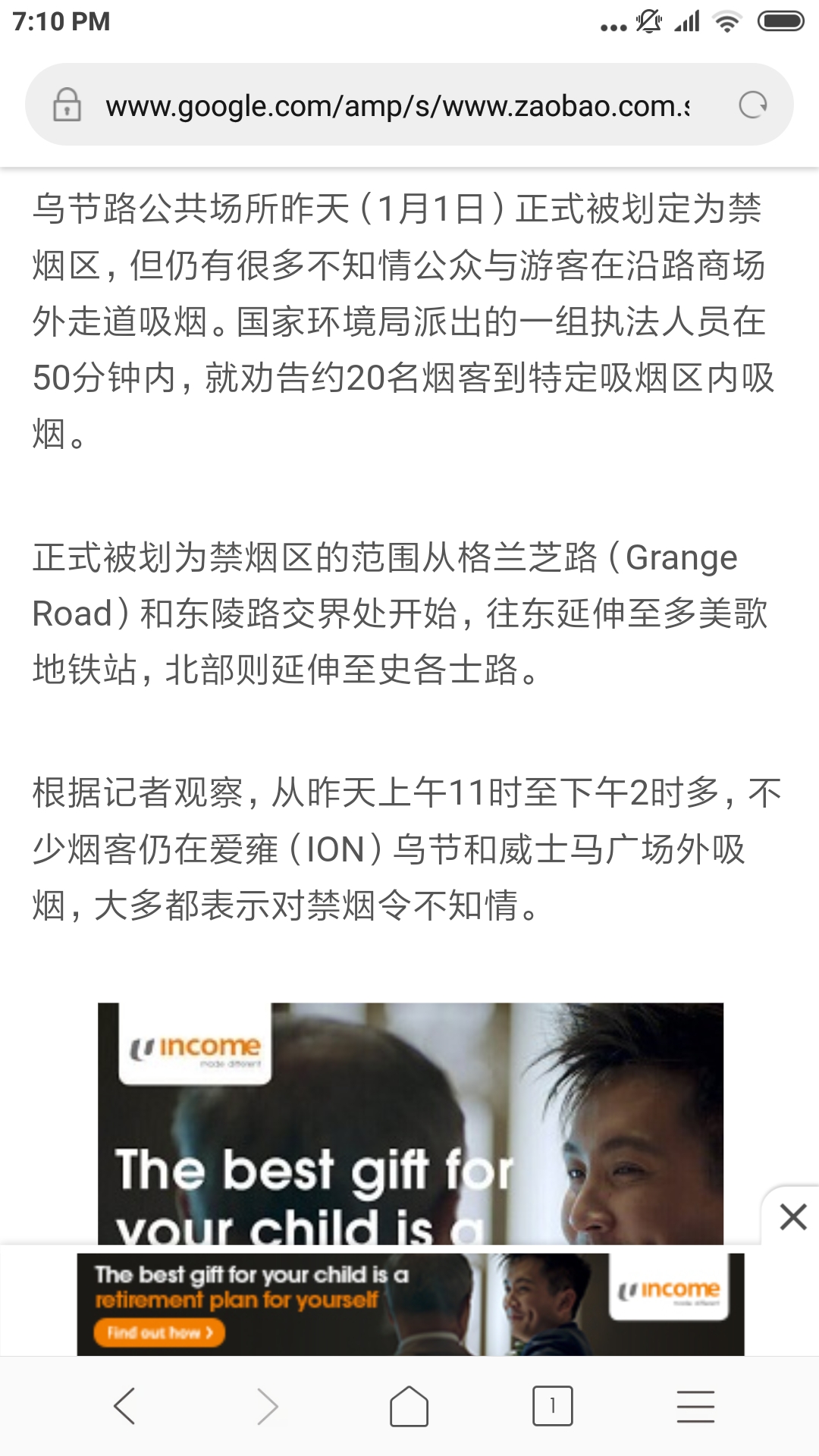Close the bottom Income ad banner
Screen dimensions: 819x1456
pos(792,1217)
